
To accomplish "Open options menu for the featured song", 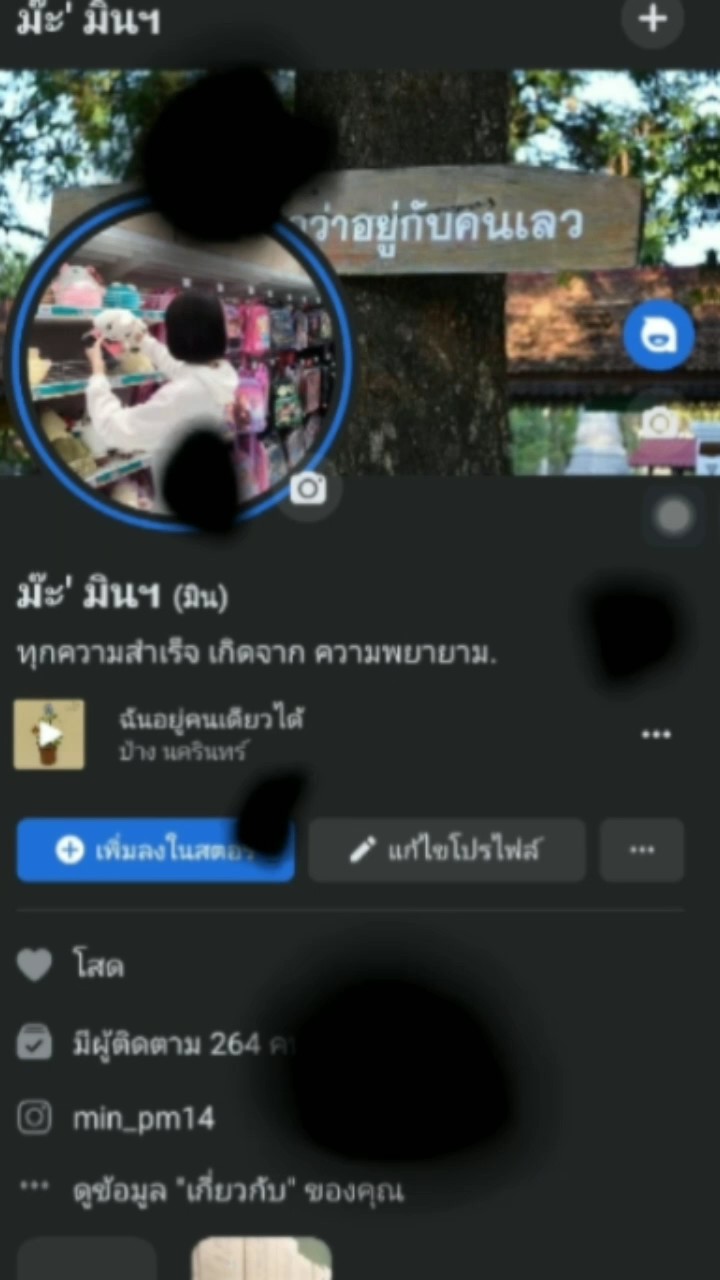I will (656, 734).
